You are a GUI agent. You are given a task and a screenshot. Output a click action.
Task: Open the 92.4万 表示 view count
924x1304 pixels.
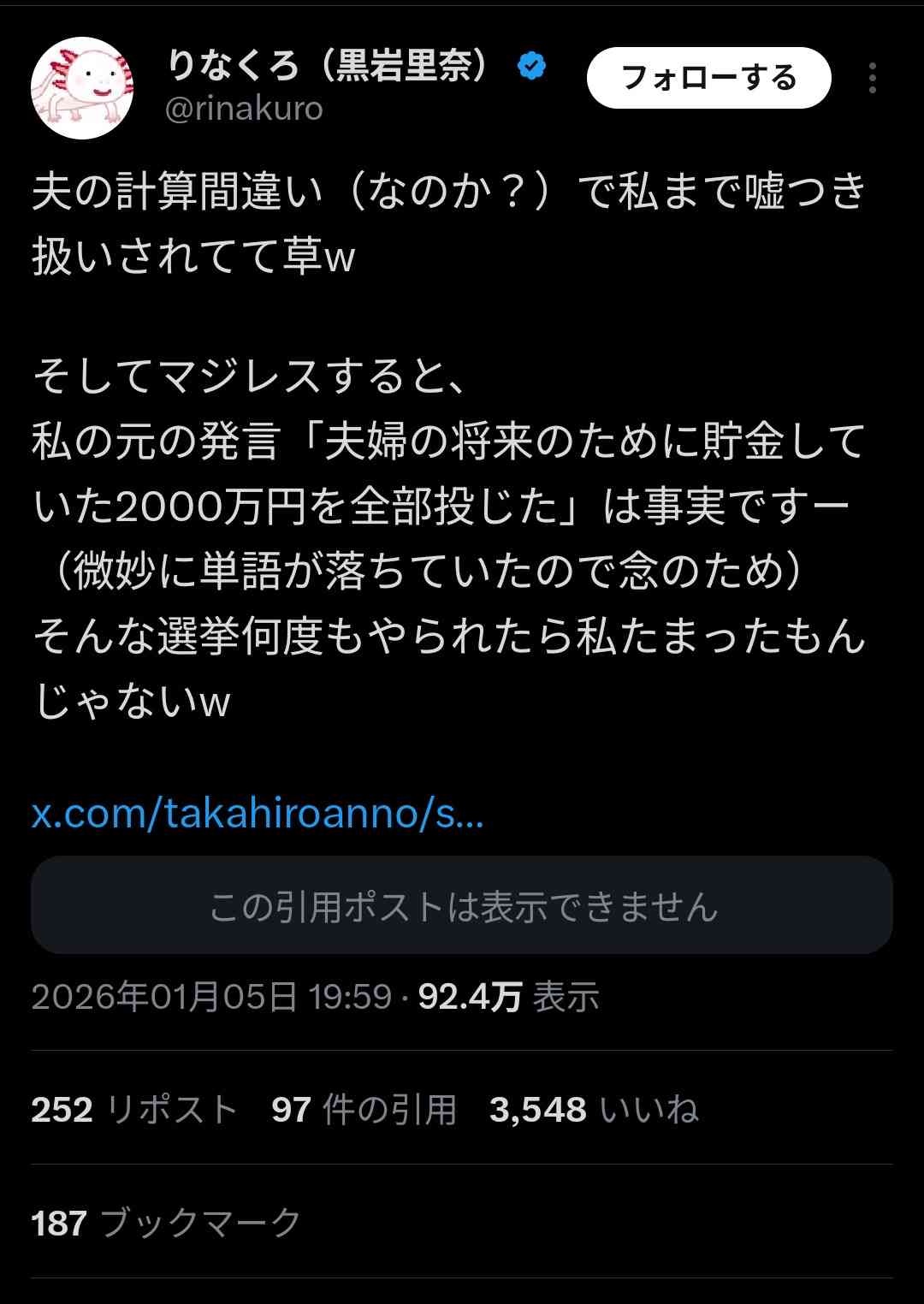508,997
